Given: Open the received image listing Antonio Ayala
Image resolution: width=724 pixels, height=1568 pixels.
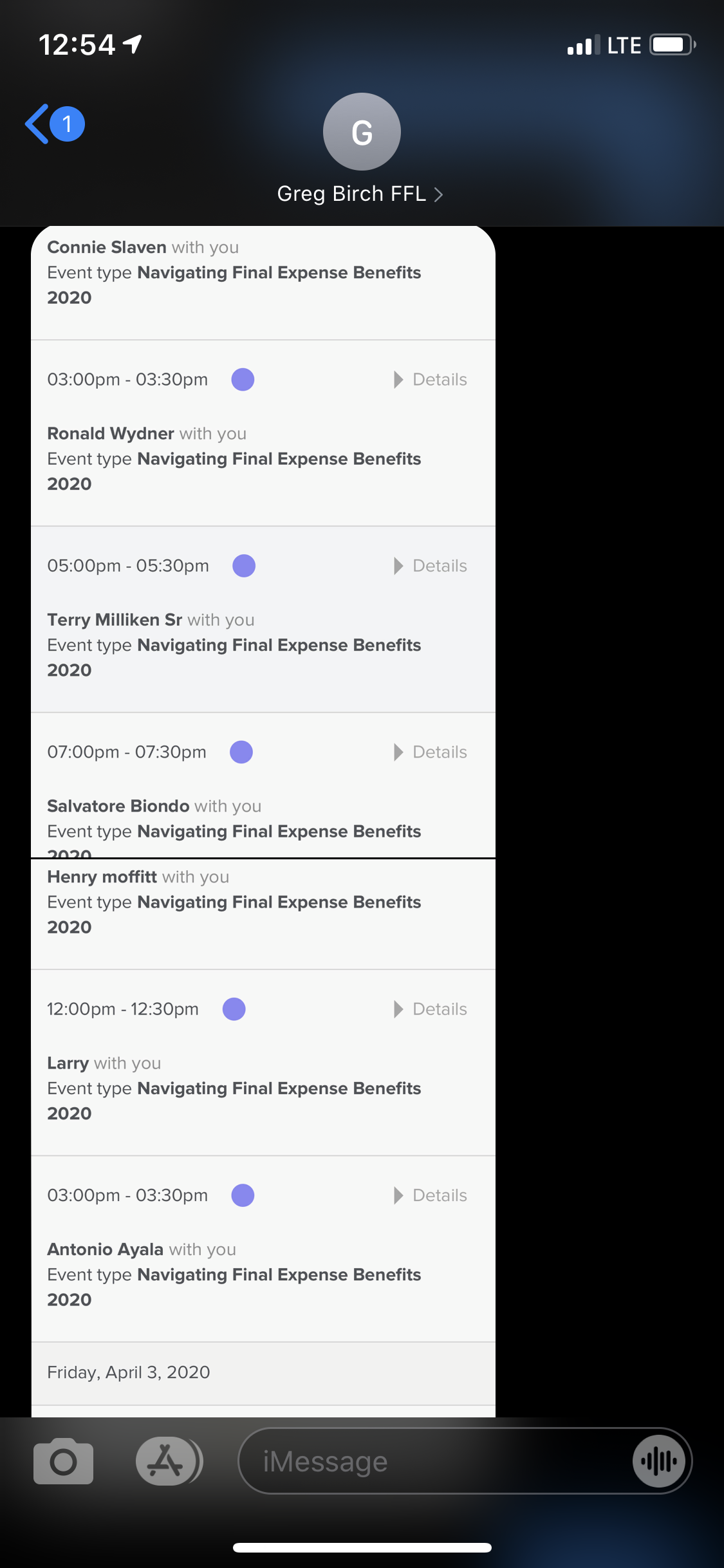Looking at the screenshot, I should click(x=263, y=1133).
